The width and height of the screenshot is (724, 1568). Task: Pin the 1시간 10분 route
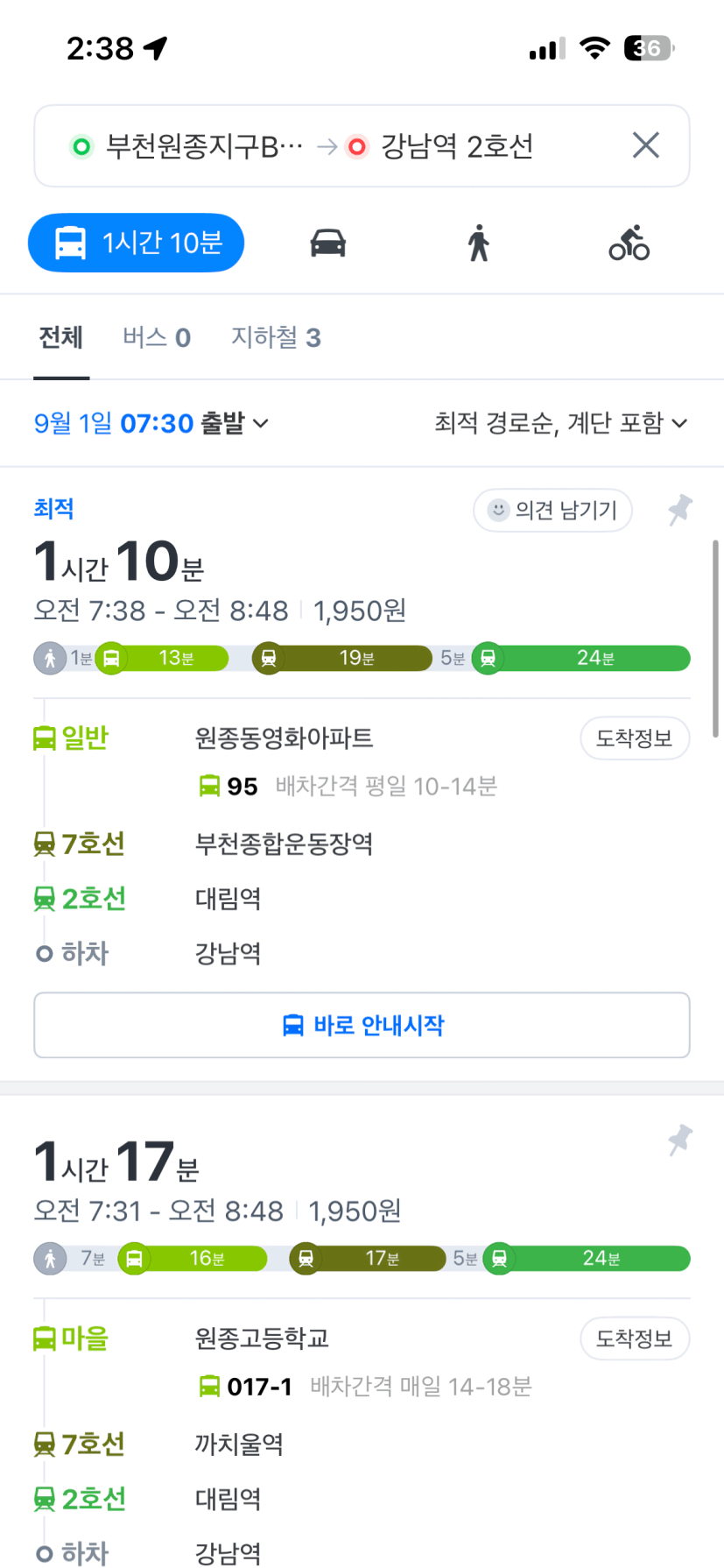pyautogui.click(x=679, y=510)
